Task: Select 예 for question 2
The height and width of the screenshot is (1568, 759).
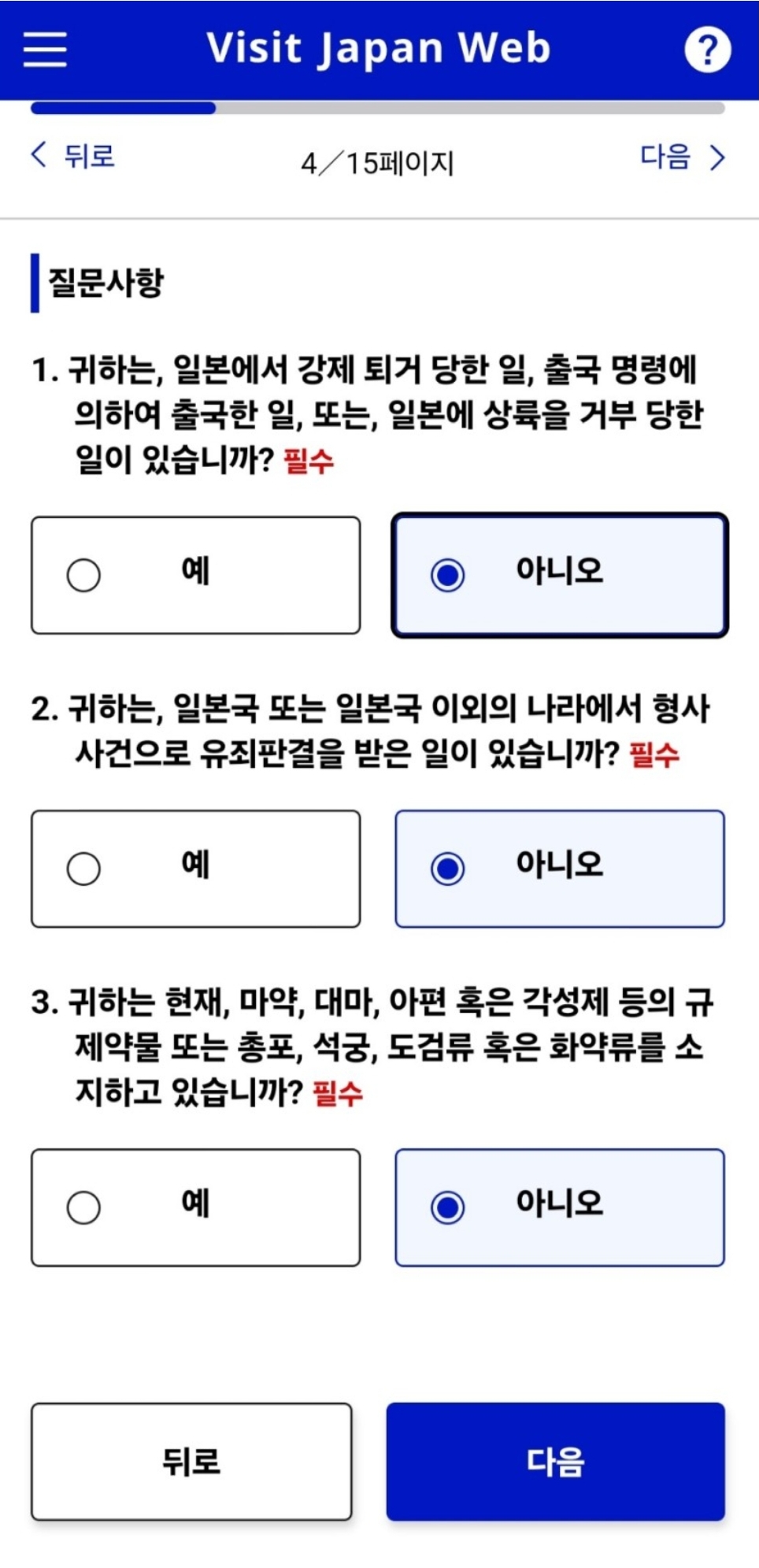Action: 195,868
